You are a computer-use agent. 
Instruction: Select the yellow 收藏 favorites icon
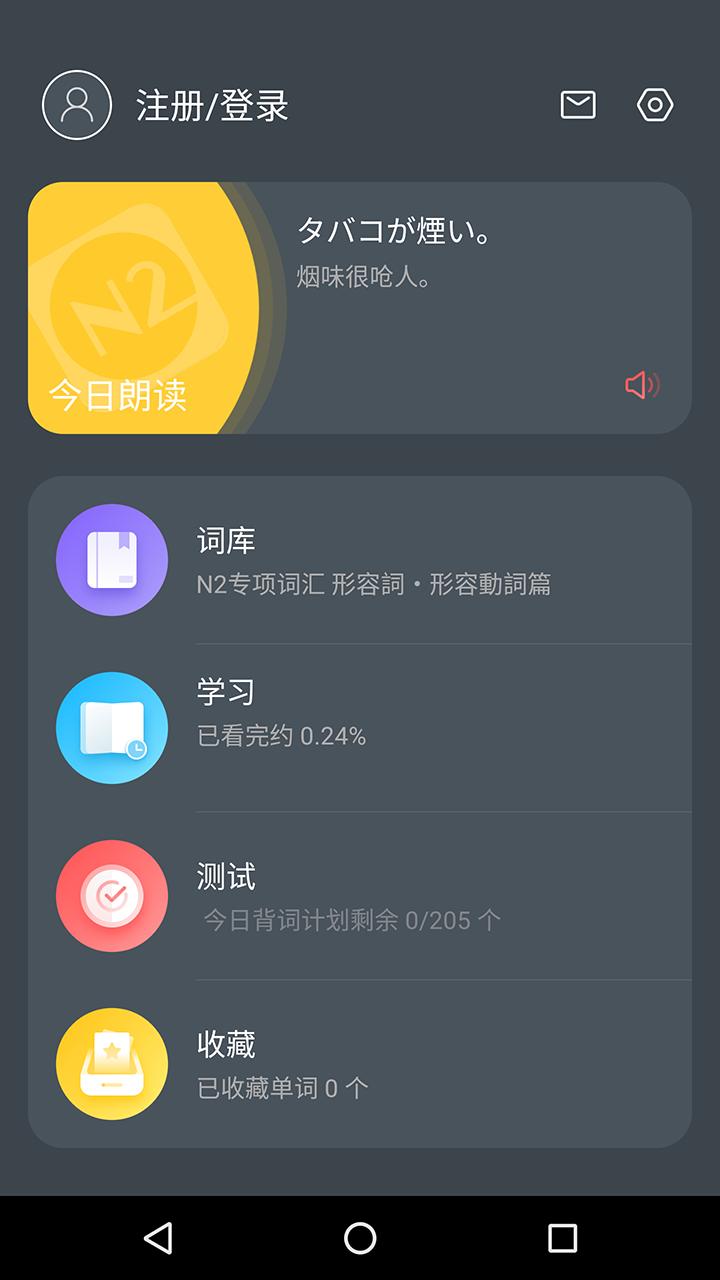click(x=111, y=1064)
